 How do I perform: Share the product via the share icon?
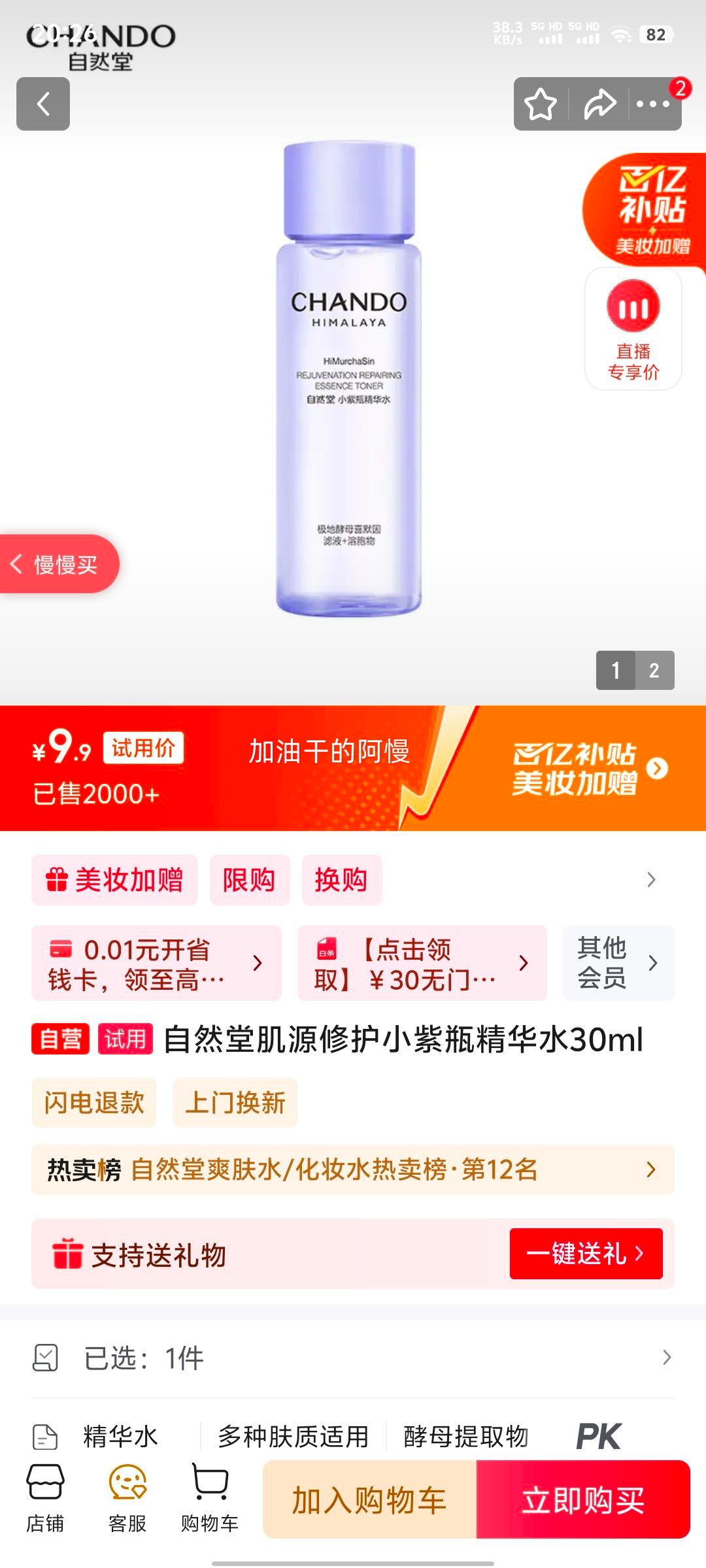coord(598,103)
